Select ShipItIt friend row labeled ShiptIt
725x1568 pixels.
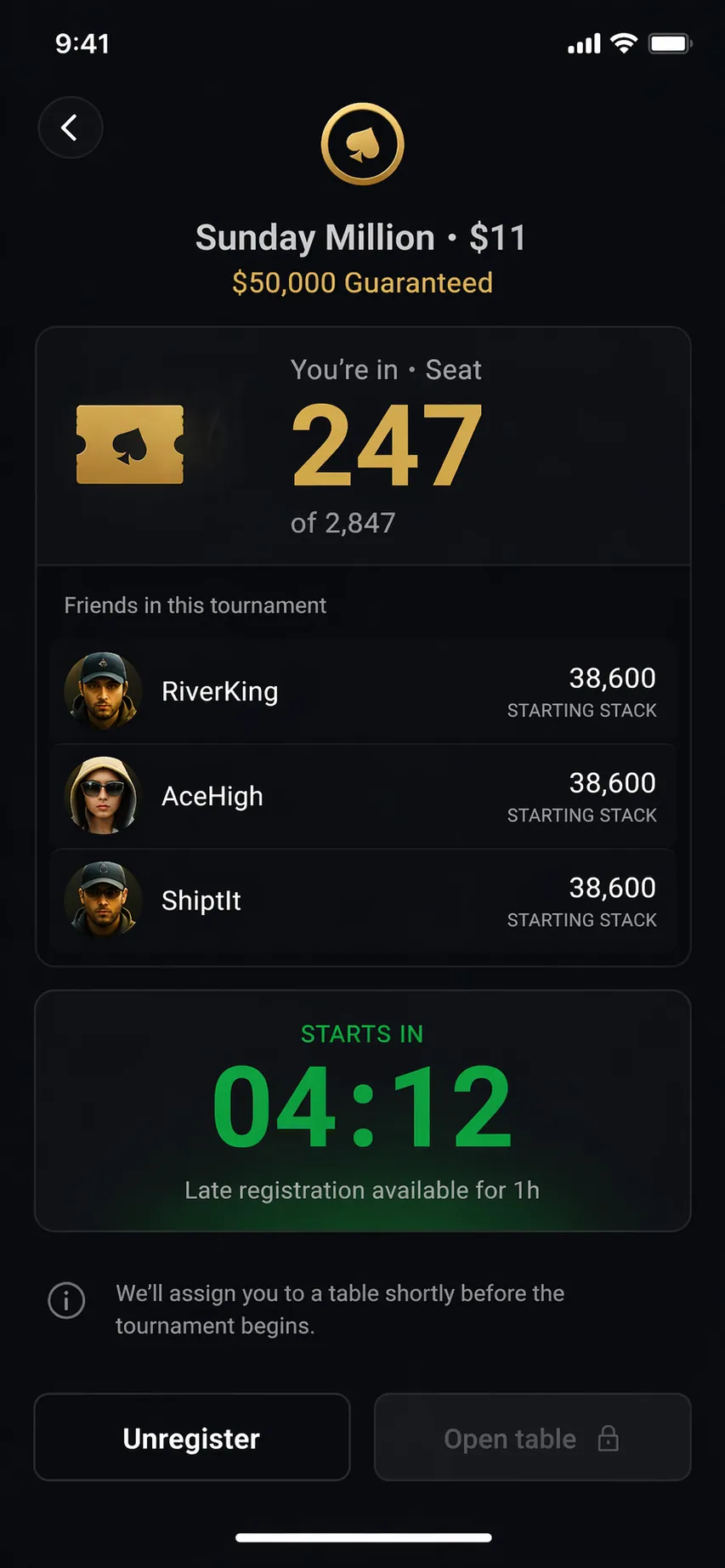pos(362,901)
